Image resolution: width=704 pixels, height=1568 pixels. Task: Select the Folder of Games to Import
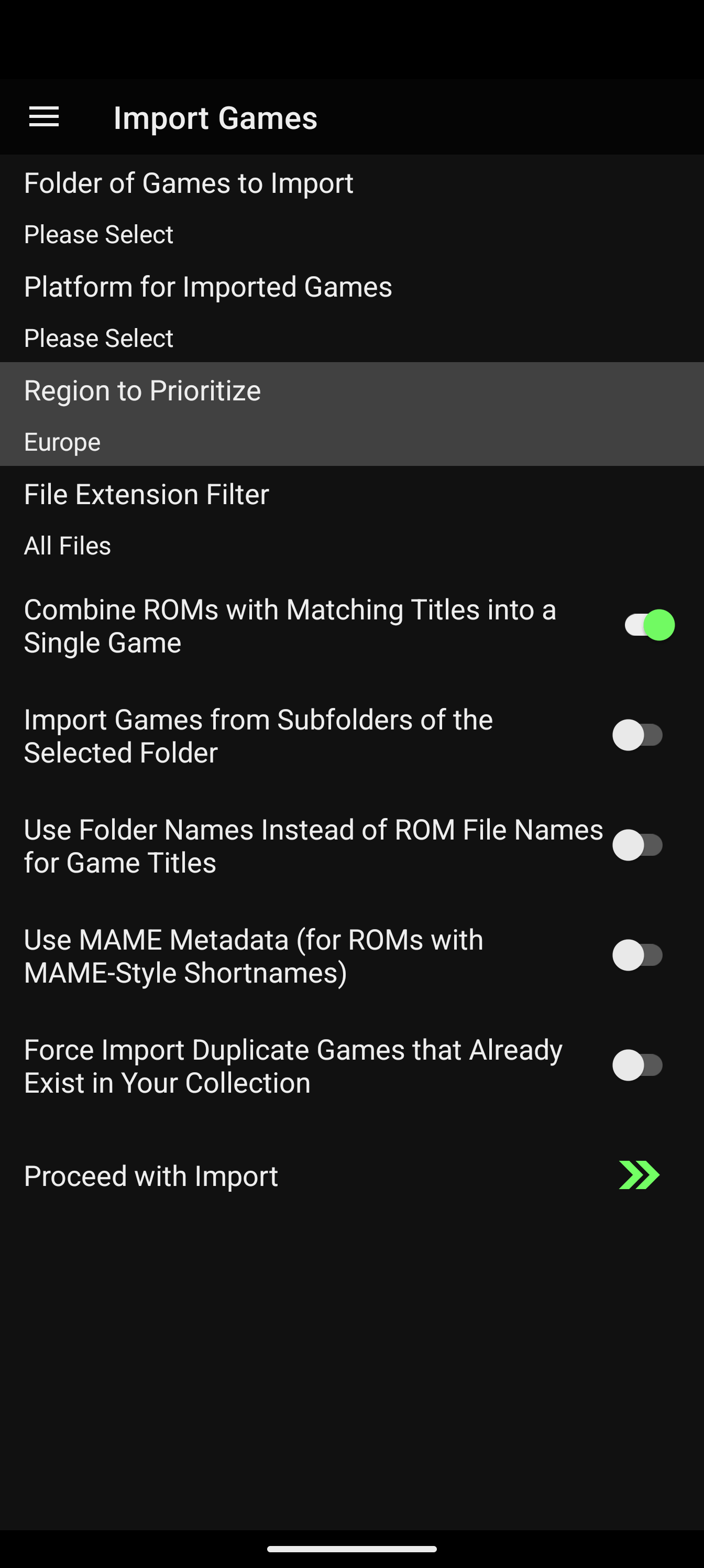pyautogui.click(x=351, y=207)
